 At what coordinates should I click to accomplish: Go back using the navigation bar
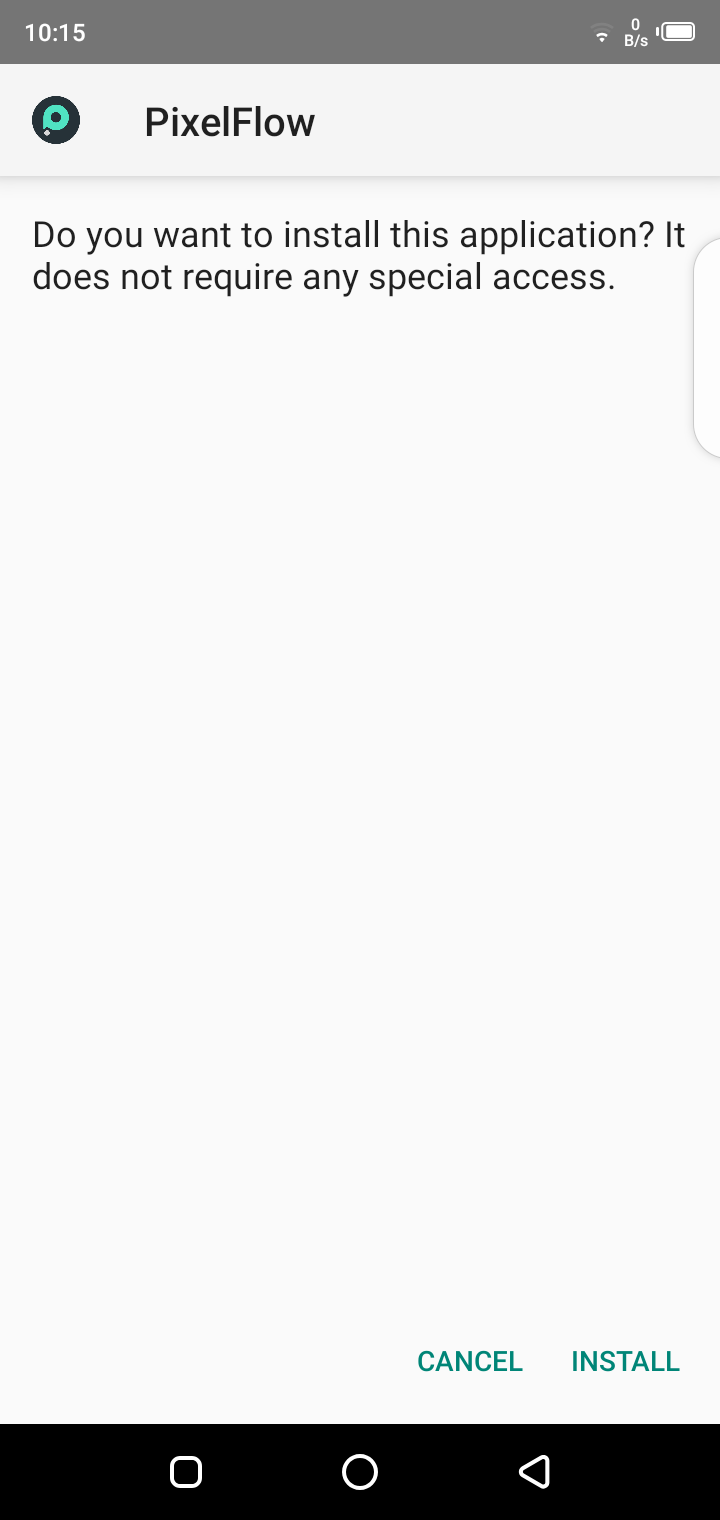[534, 1471]
